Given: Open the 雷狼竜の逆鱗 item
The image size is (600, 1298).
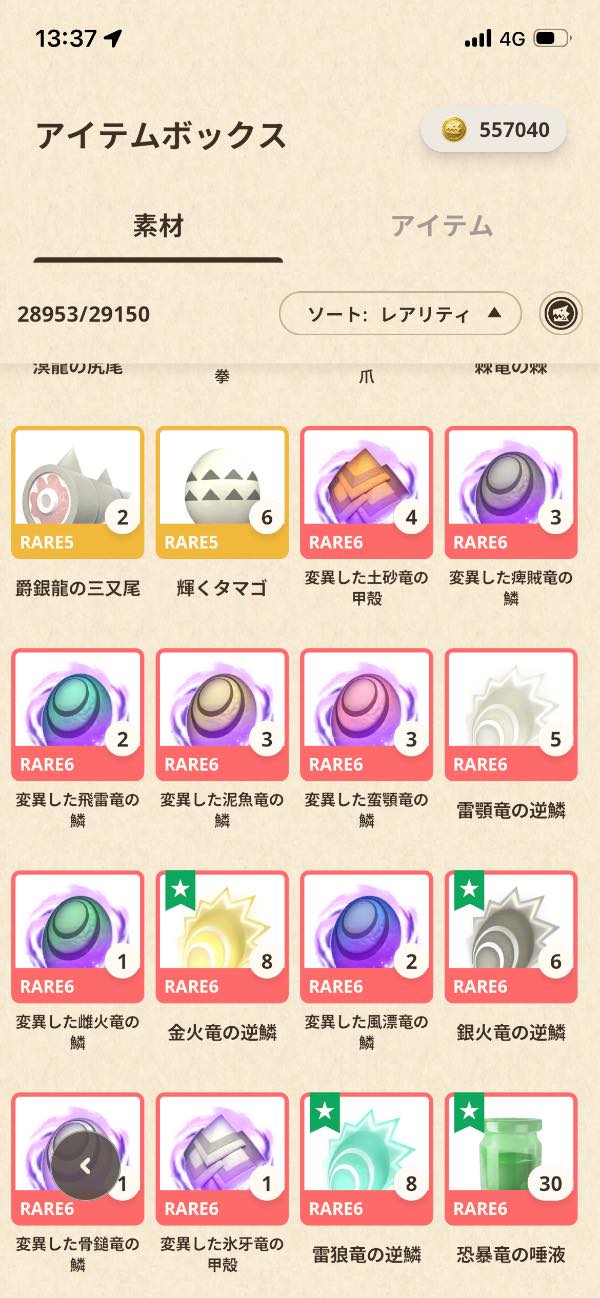Looking at the screenshot, I should [x=366, y=1158].
